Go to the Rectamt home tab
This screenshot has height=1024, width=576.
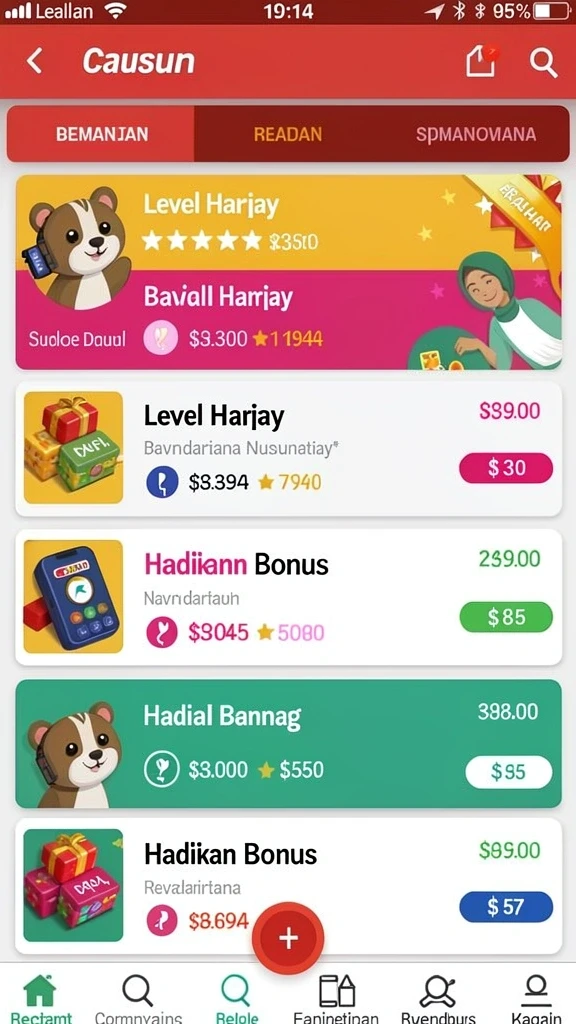(41, 998)
